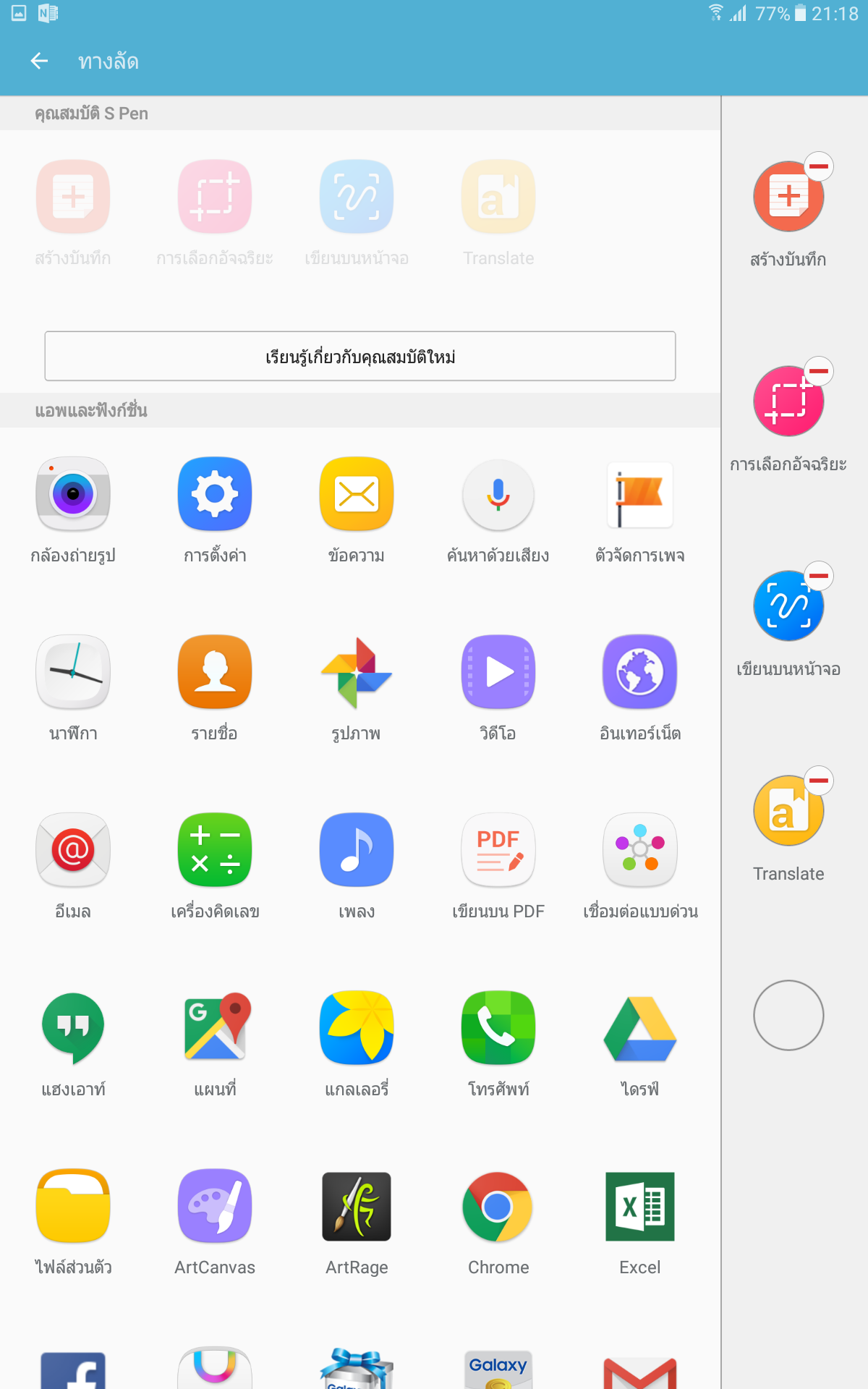The height and width of the screenshot is (1389, 868).
Task: Tap เรียนรู้เกี่ยวกับคุณสมบัติใหม่ button
Action: [360, 356]
